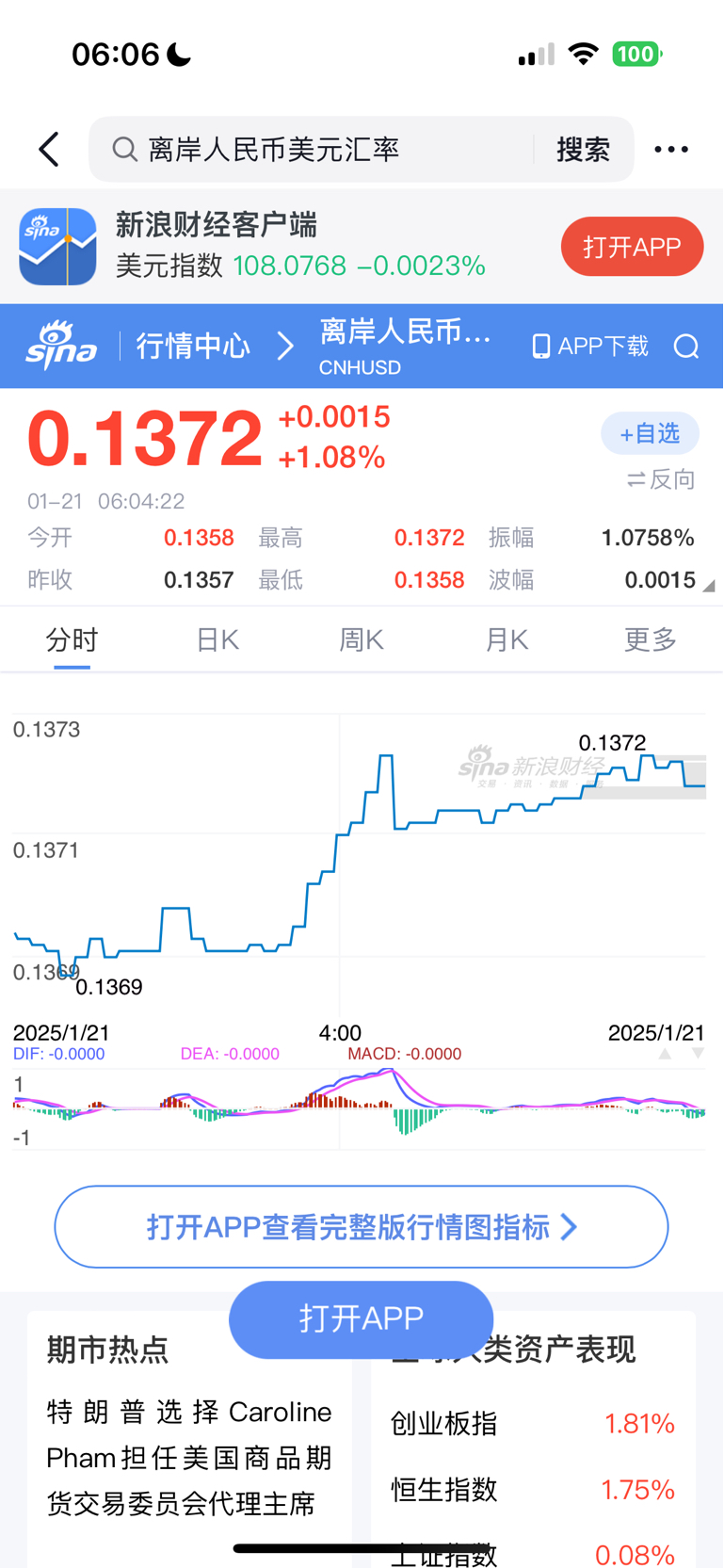Image resolution: width=724 pixels, height=1568 pixels.
Task: Switch to the 周K tab
Action: pos(361,640)
